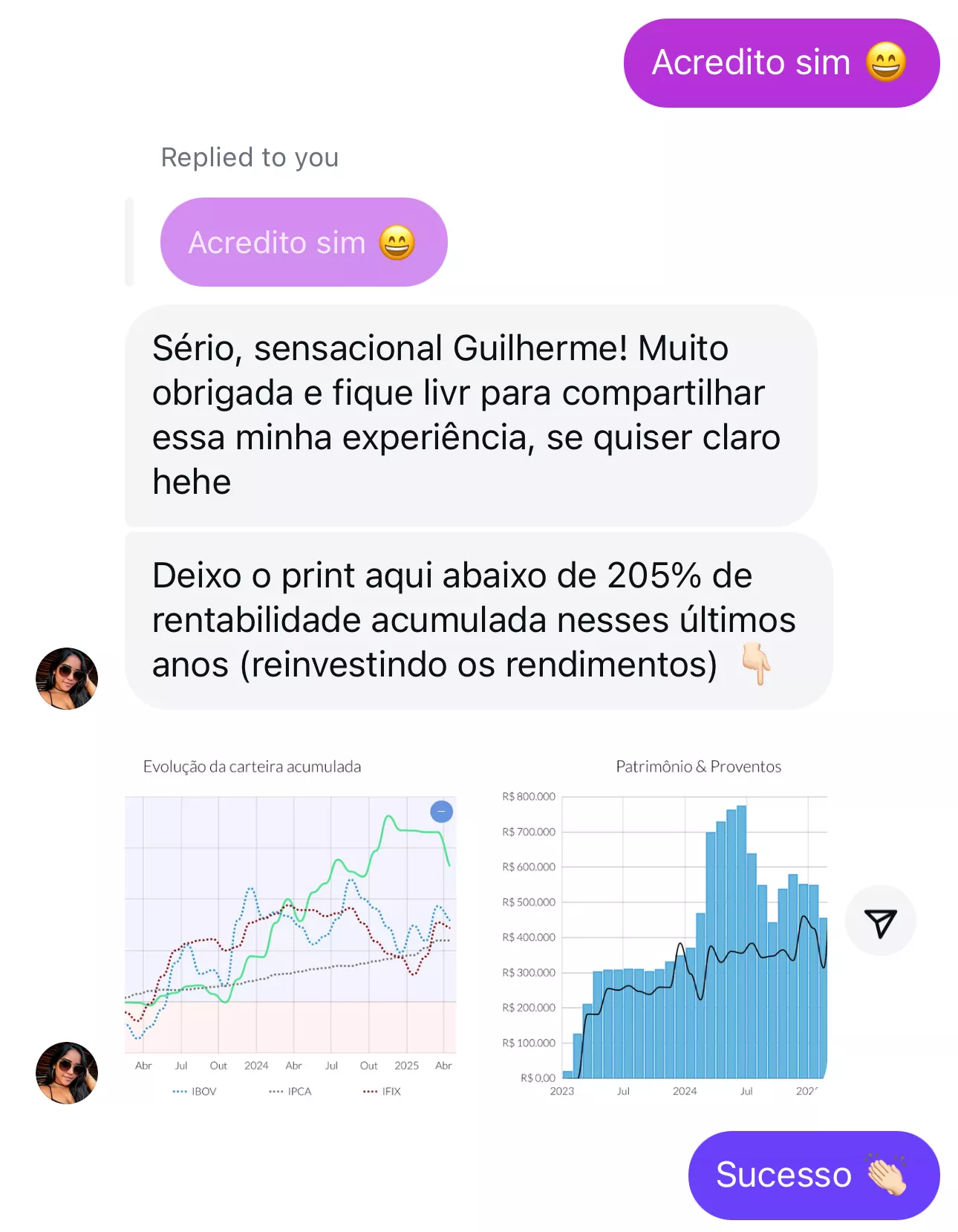Open the sender's profile photo beside the chart
The height and width of the screenshot is (1232, 958).
pyautogui.click(x=67, y=1072)
